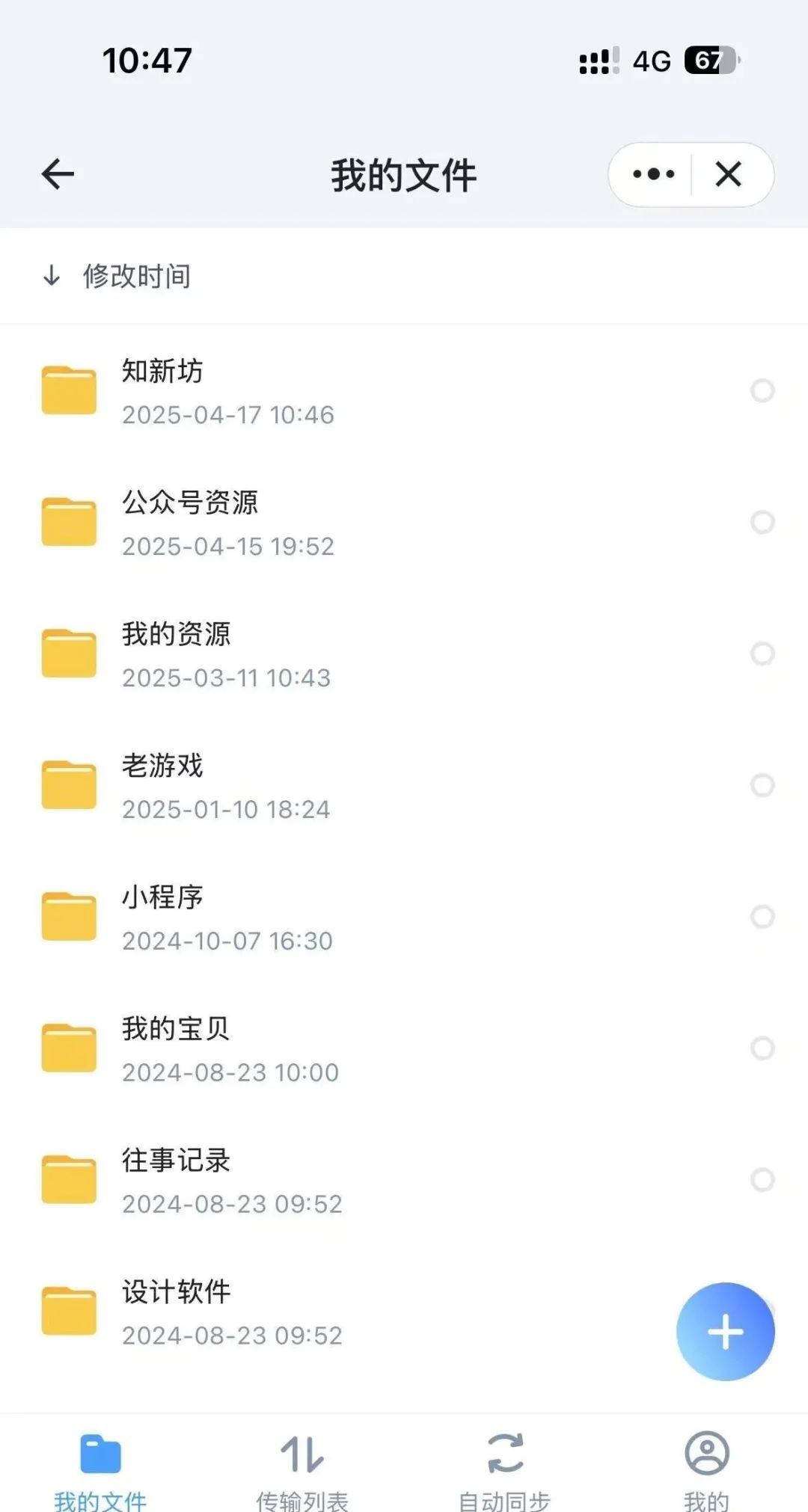The image size is (808, 1512).
Task: Close the mini program with the X button
Action: pyautogui.click(x=727, y=173)
